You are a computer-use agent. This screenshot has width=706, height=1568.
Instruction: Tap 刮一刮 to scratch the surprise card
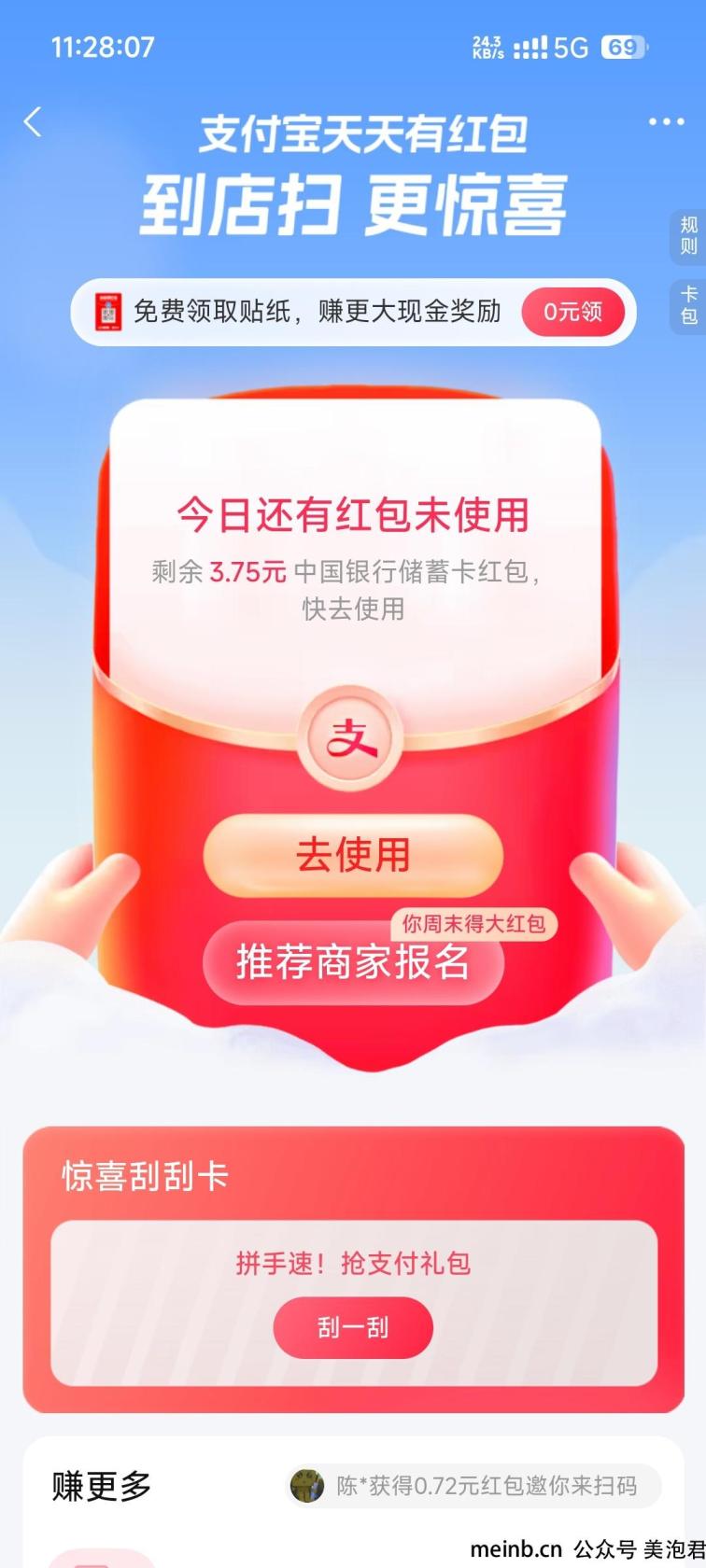353,1326
